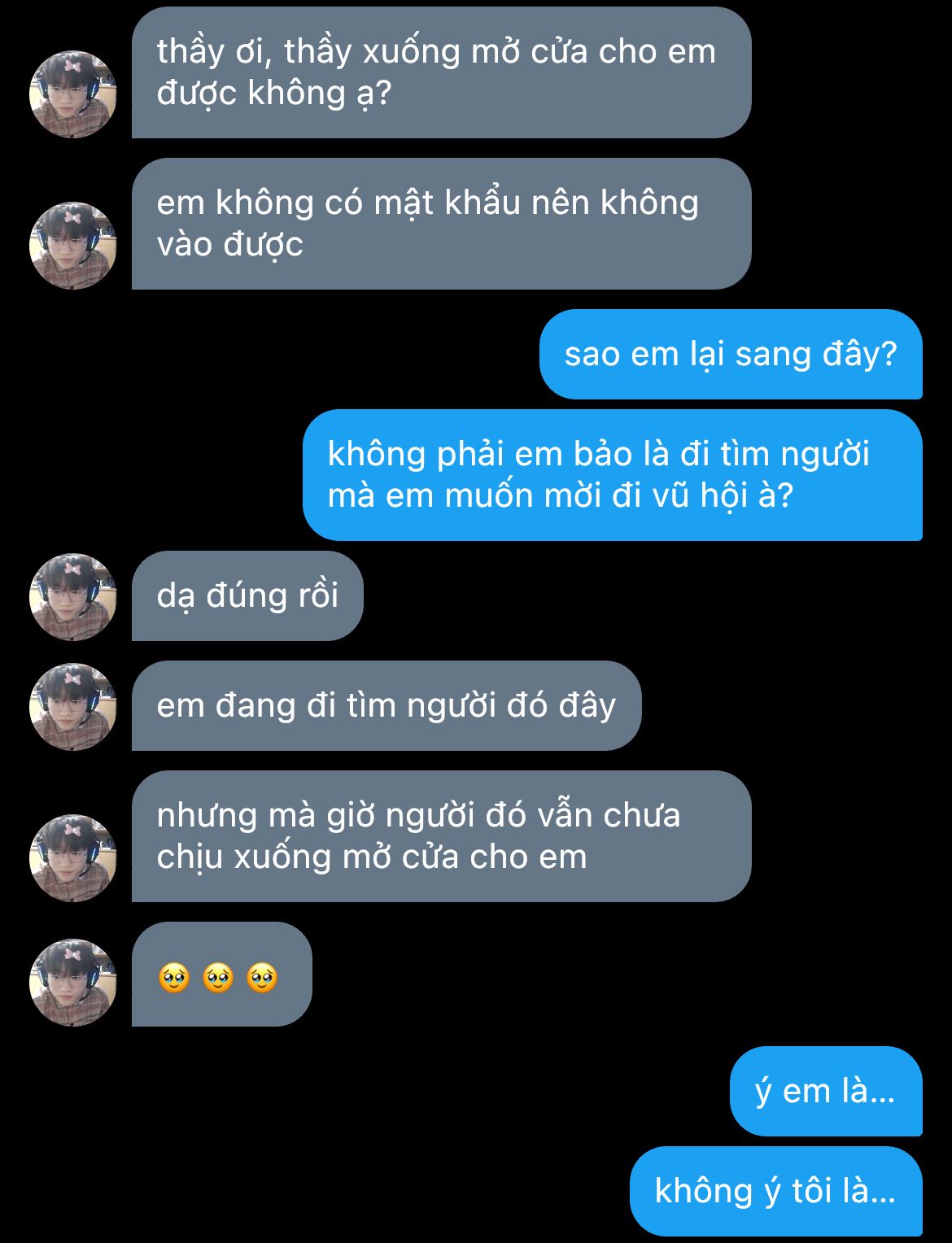Tap avatar beside "em đang đi tìm người"
Image resolution: width=952 pixels, height=1243 pixels.
pos(72,707)
